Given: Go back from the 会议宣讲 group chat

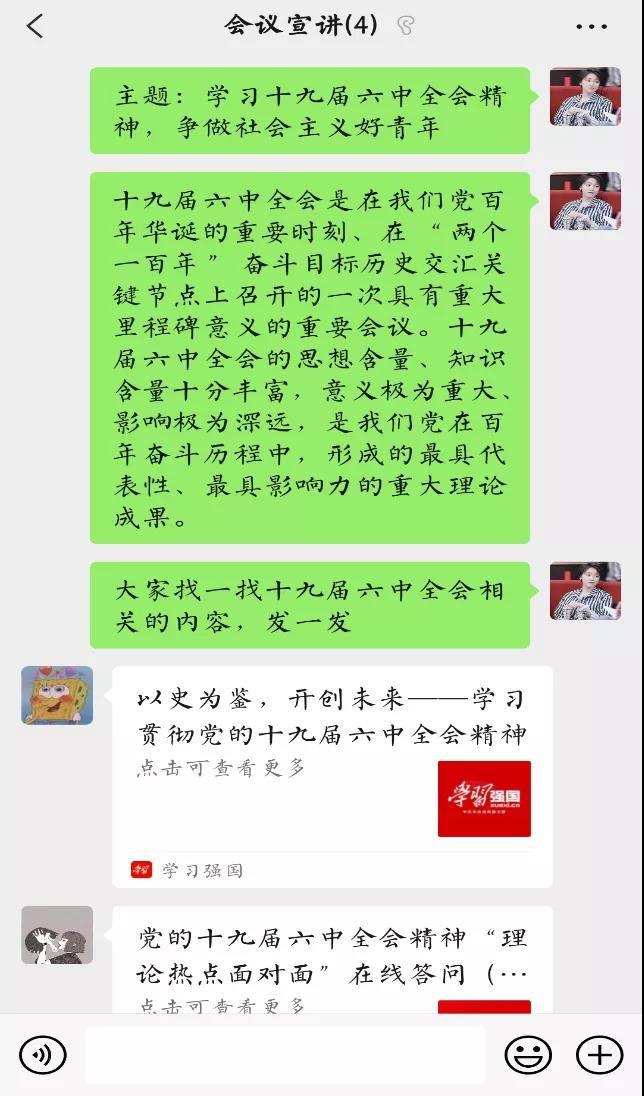Looking at the screenshot, I should (35, 27).
